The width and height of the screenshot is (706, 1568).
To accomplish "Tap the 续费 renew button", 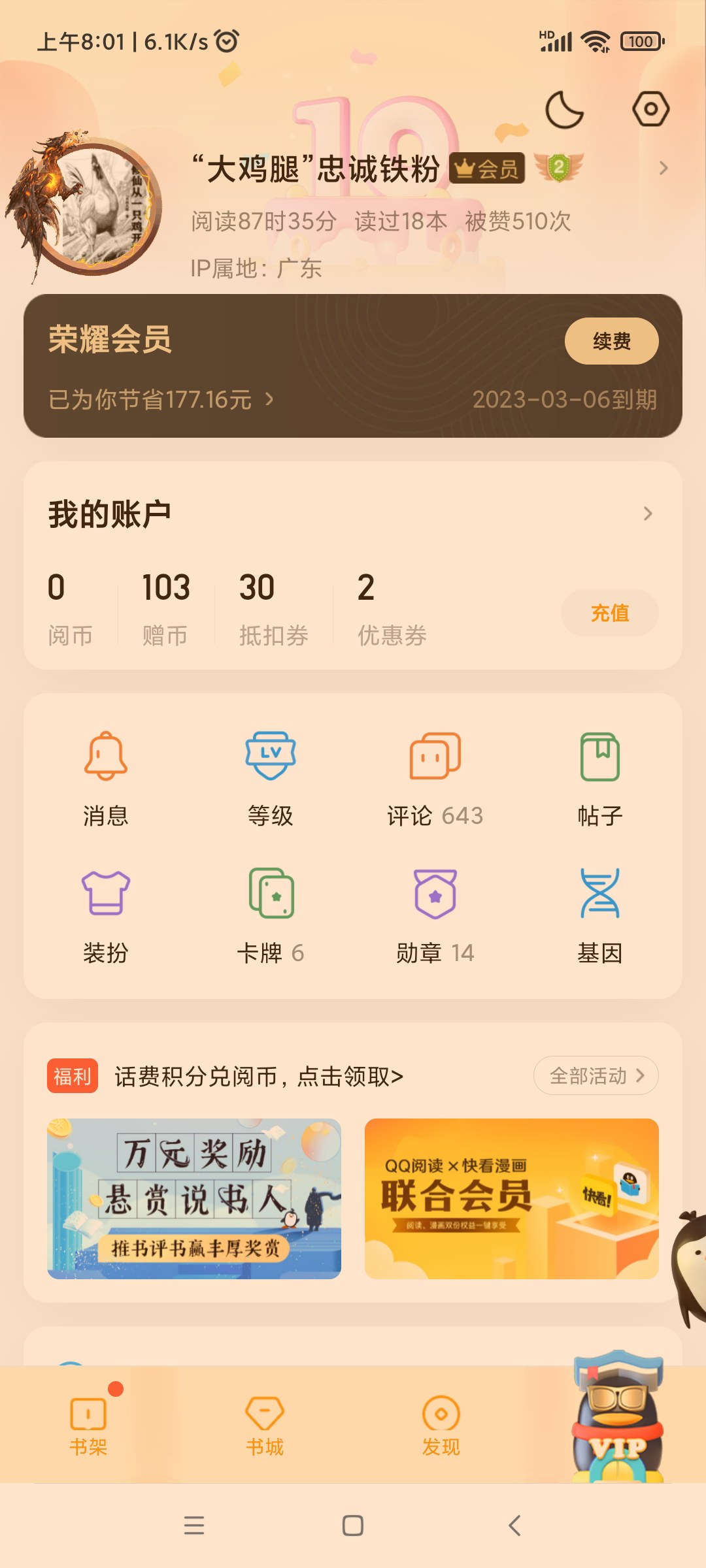I will click(x=611, y=341).
